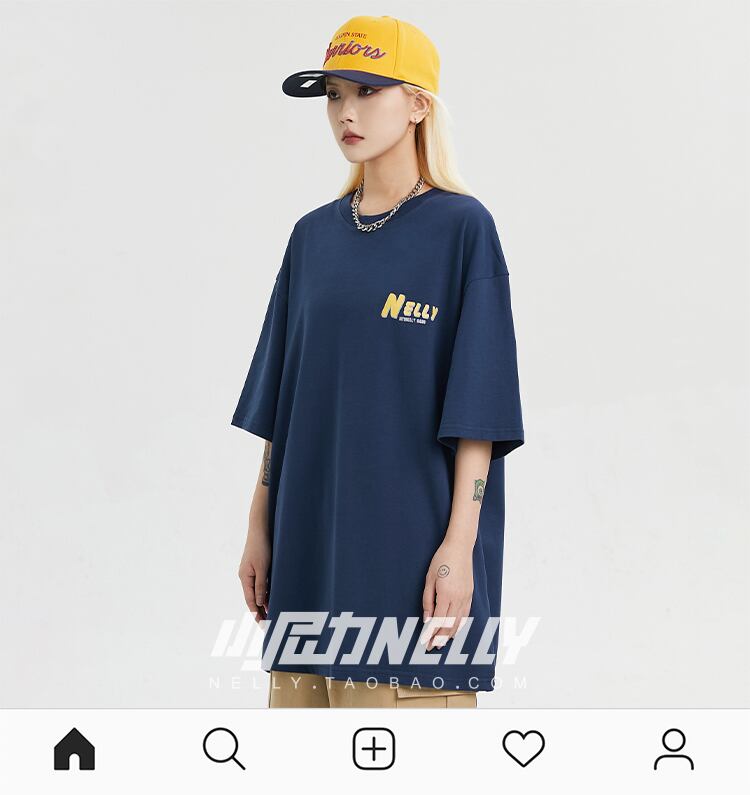Viewport: 750px width, 795px height.
Task: Switch to the profile tab
Action: pos(674,749)
